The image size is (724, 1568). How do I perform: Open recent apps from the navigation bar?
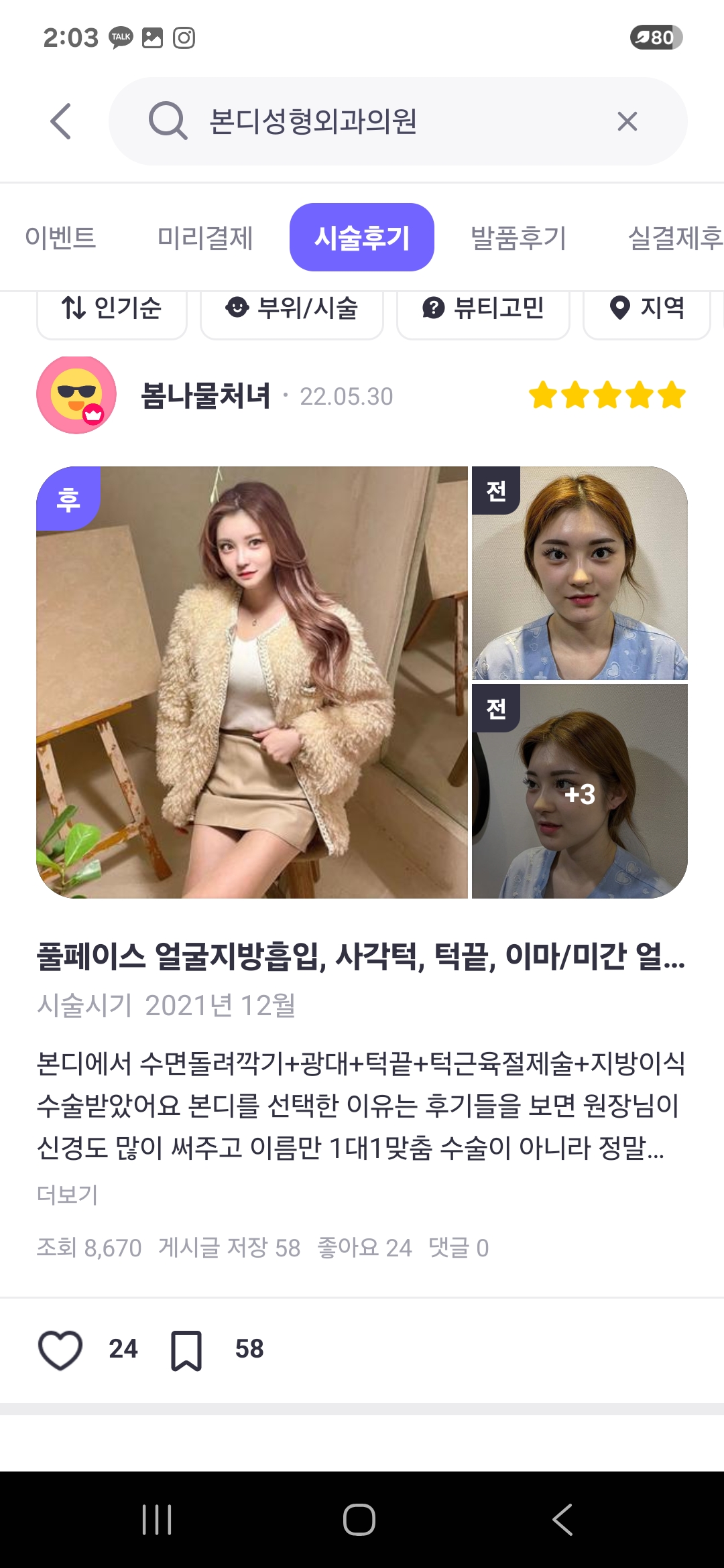[x=158, y=1519]
